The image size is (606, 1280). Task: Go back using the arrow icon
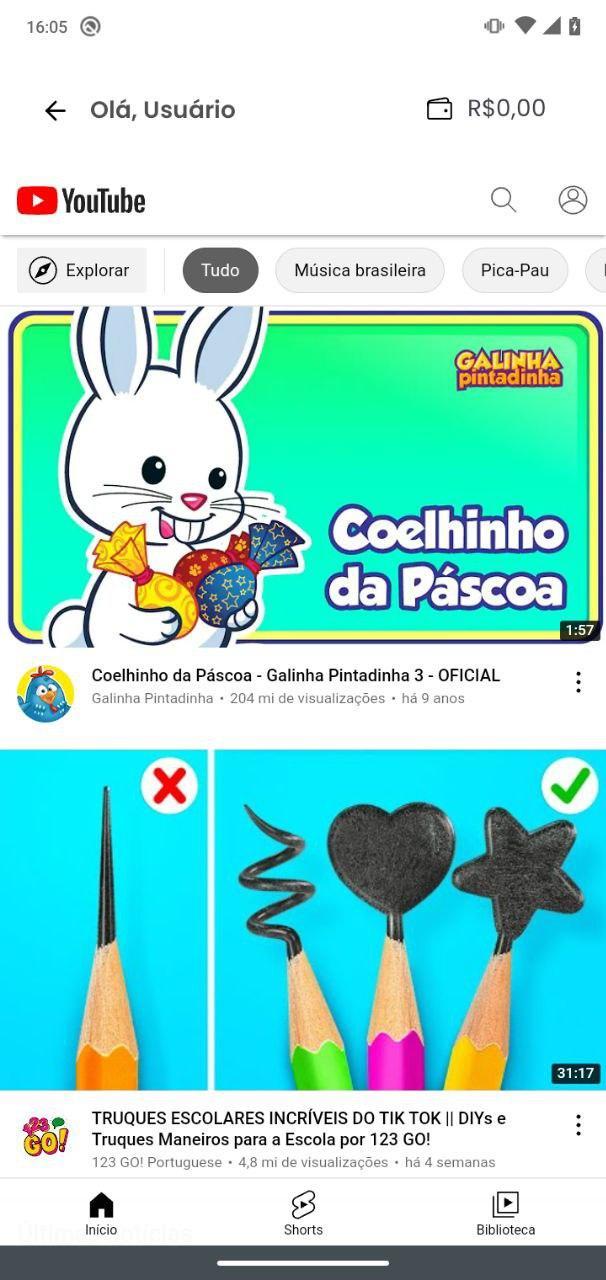(55, 110)
